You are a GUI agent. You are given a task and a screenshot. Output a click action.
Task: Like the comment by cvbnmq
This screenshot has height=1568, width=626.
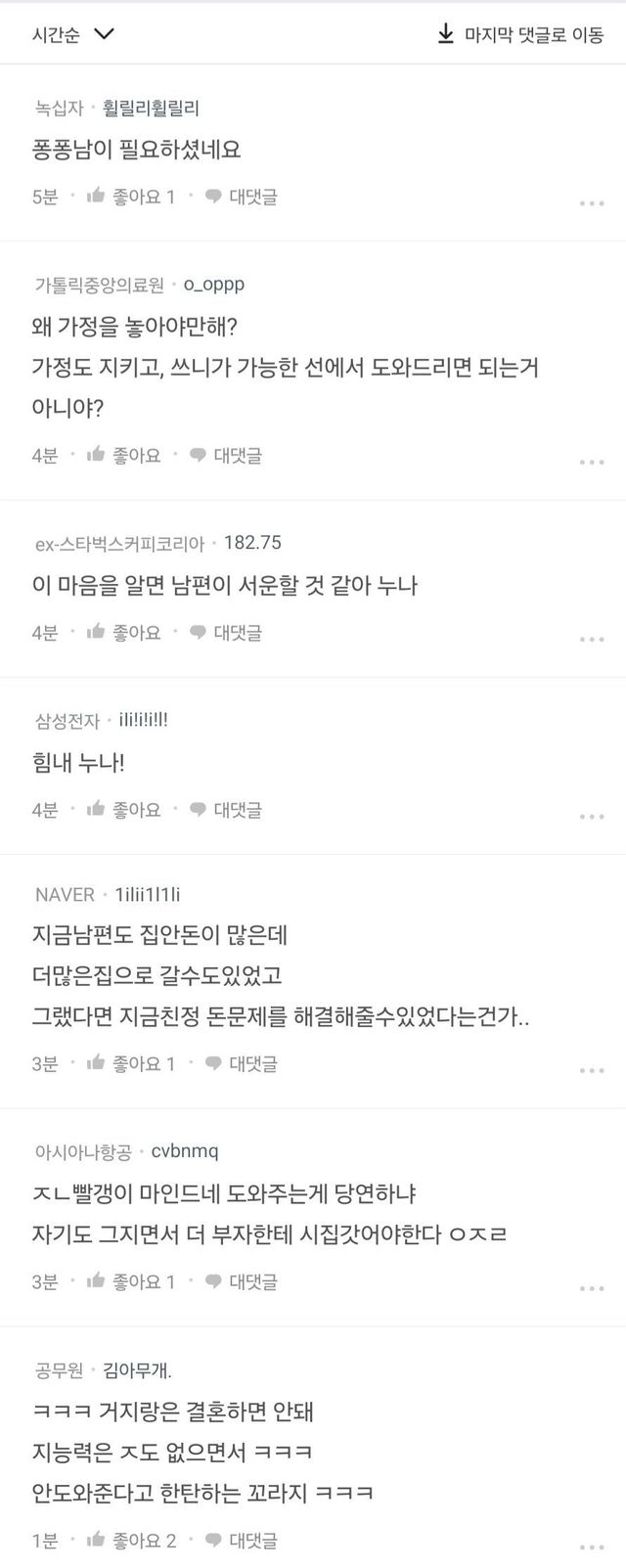[x=131, y=1280]
